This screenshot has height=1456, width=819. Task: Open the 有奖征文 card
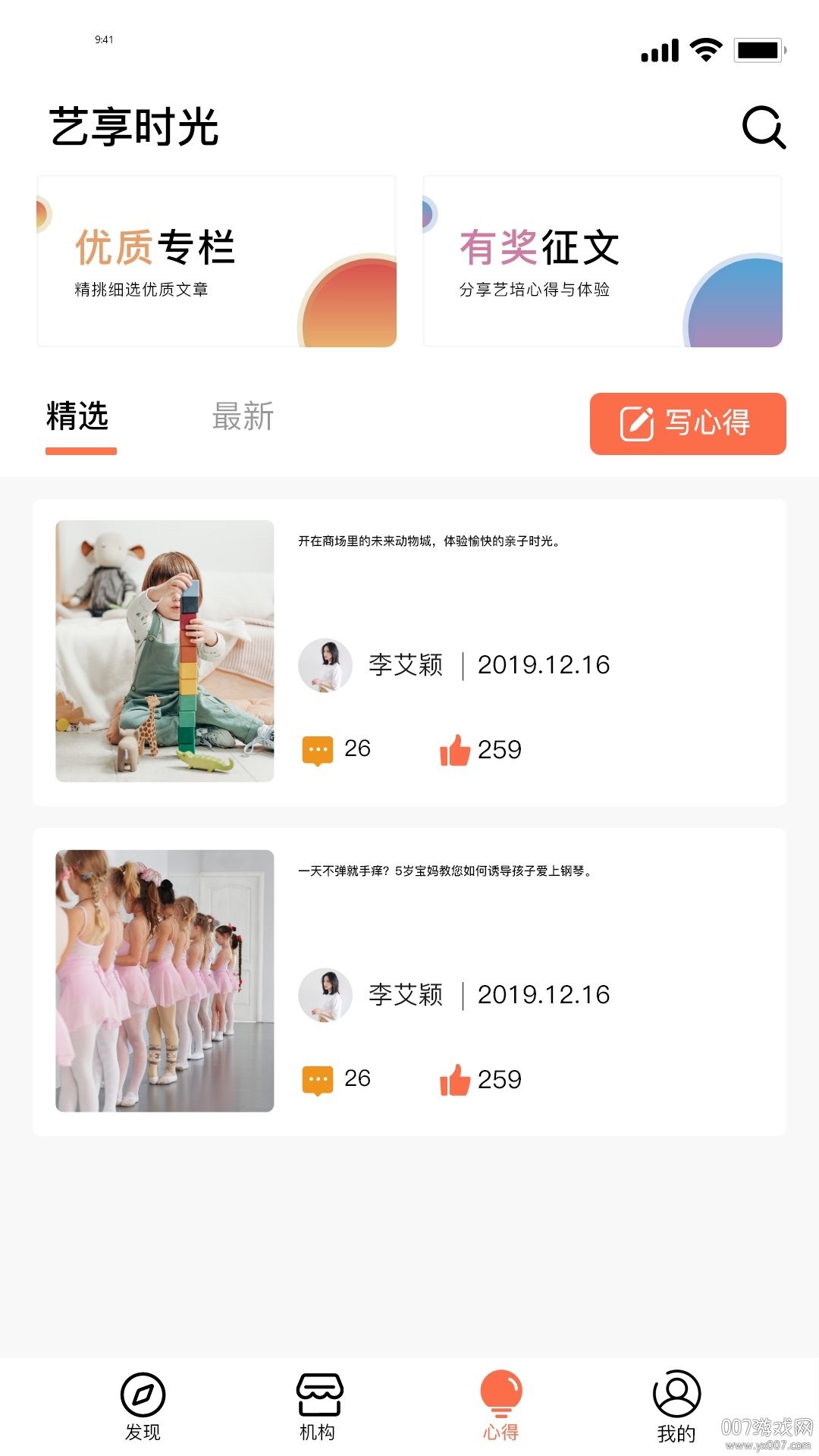[602, 262]
